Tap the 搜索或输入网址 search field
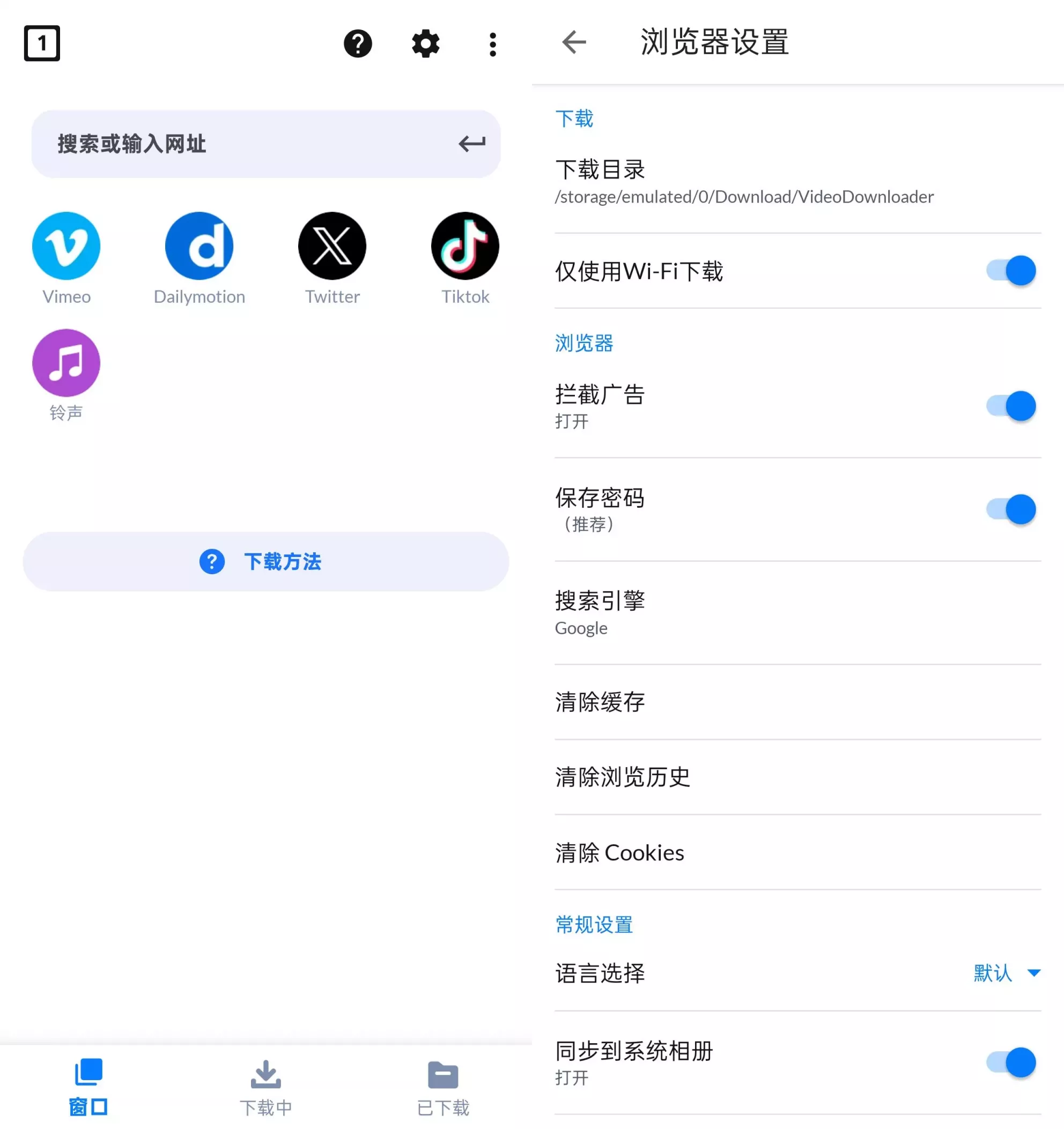Screen dimensions: 1064x1129 [265, 144]
